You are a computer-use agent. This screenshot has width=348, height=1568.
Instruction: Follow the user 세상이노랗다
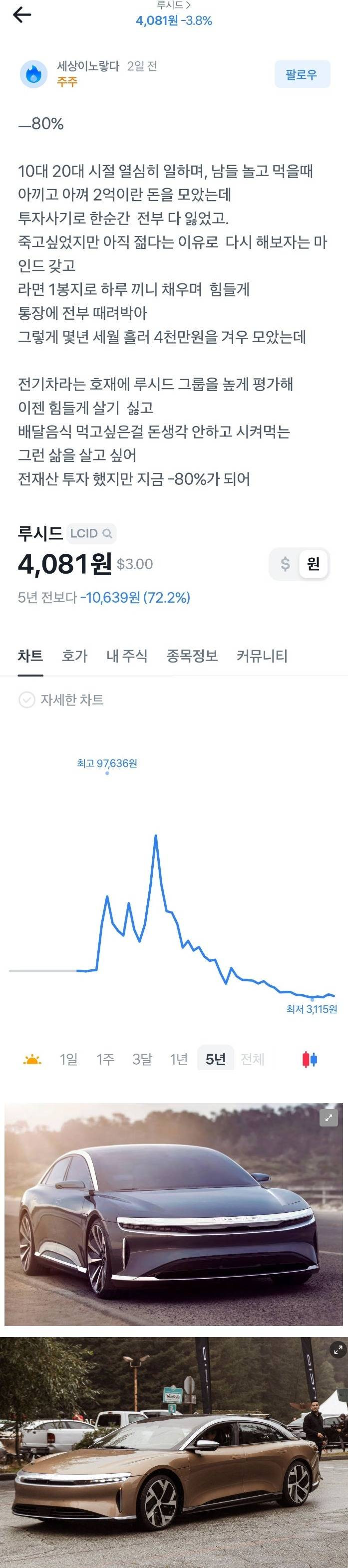(x=302, y=74)
